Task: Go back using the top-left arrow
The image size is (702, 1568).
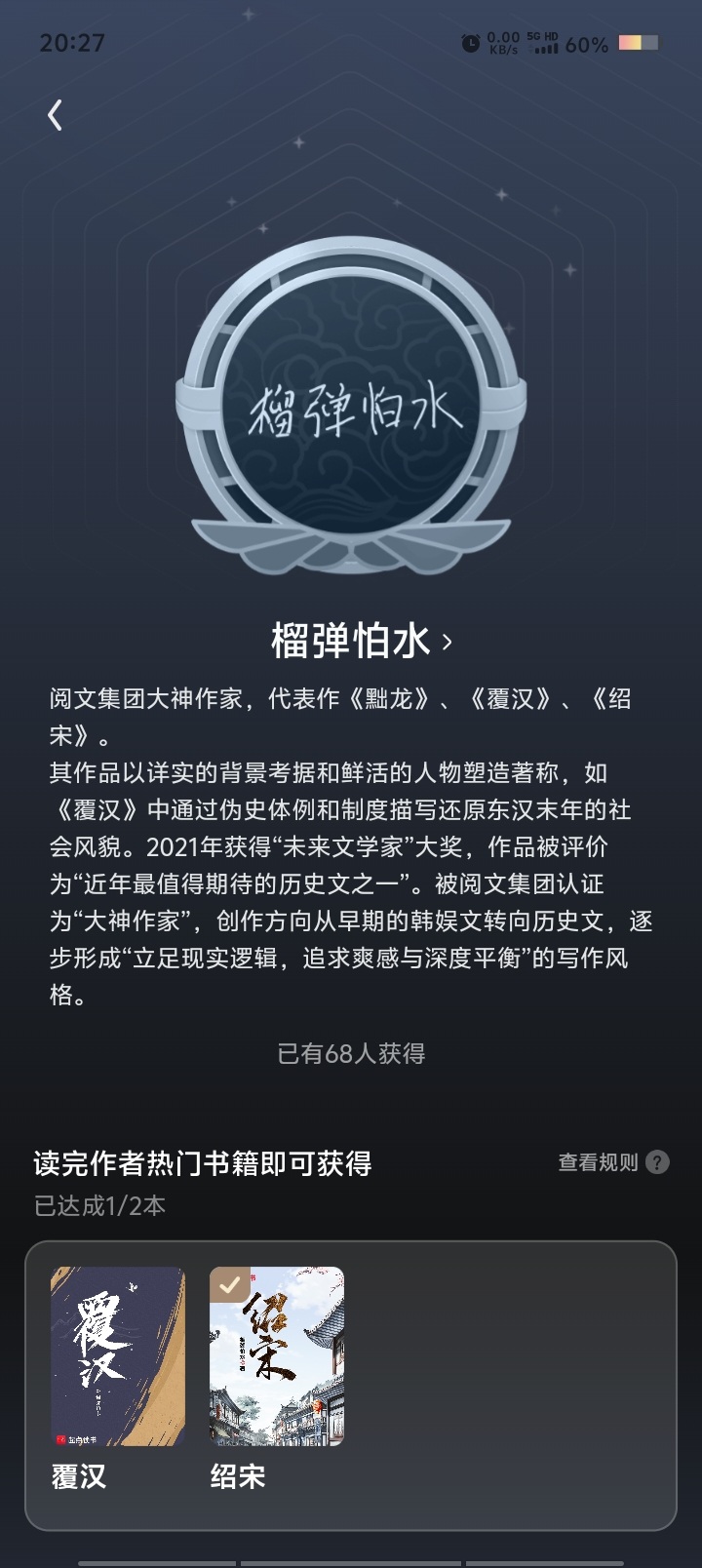Action: coord(56,115)
